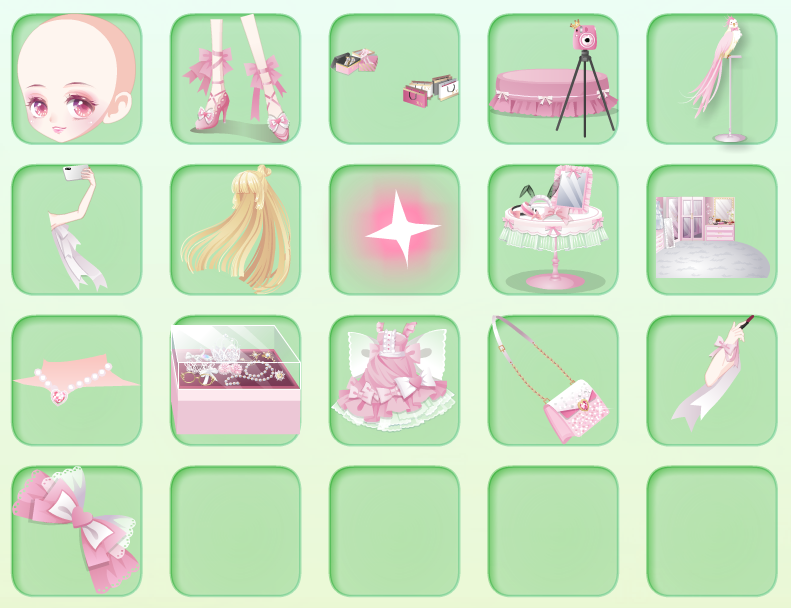This screenshot has height=608, width=791.
Task: Pick the pink ruffled dress tile
Action: pos(394,381)
